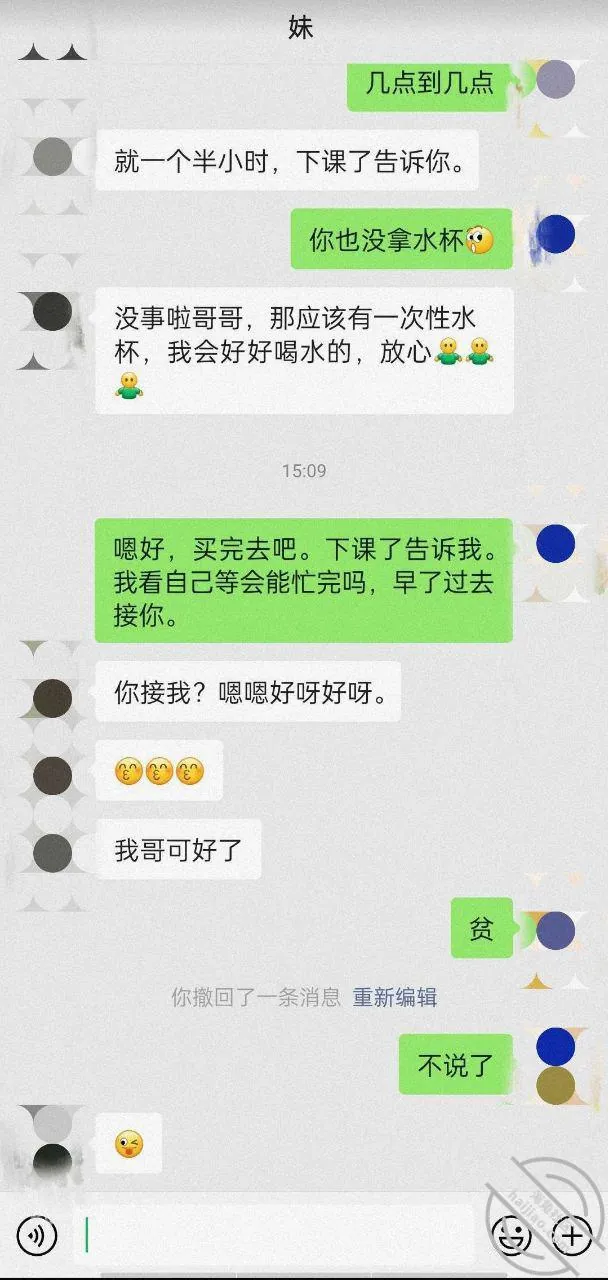This screenshot has height=1280, width=608.
Task: Switch to voice message input
Action: pos(37,1237)
